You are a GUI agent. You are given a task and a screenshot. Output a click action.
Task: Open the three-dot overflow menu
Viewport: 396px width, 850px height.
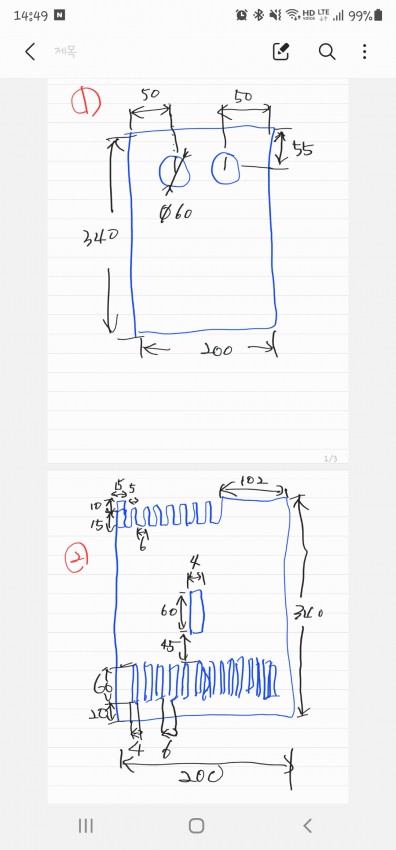coord(365,52)
